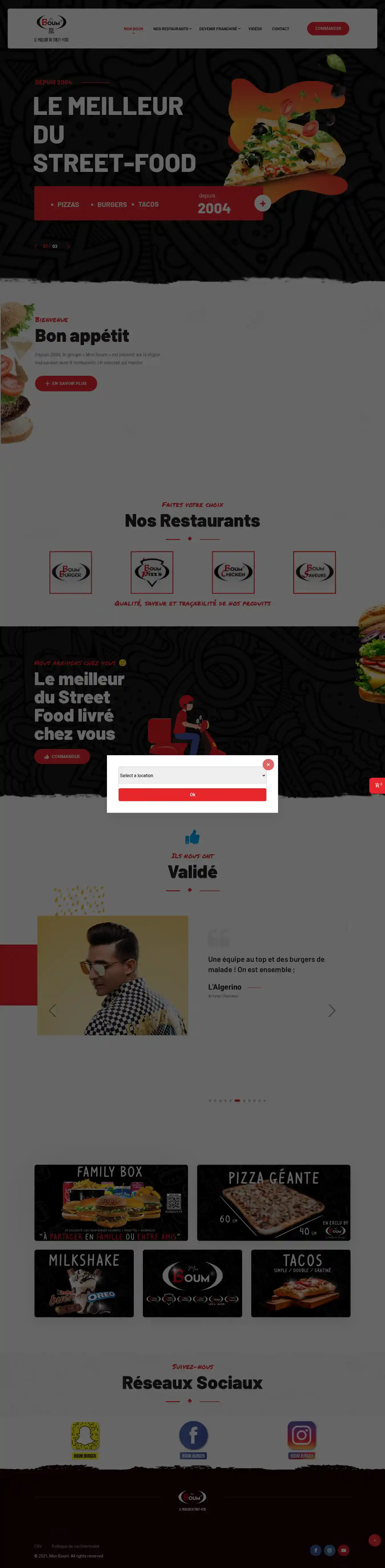Open the Contact page
The width and height of the screenshot is (385, 1568).
[x=280, y=29]
